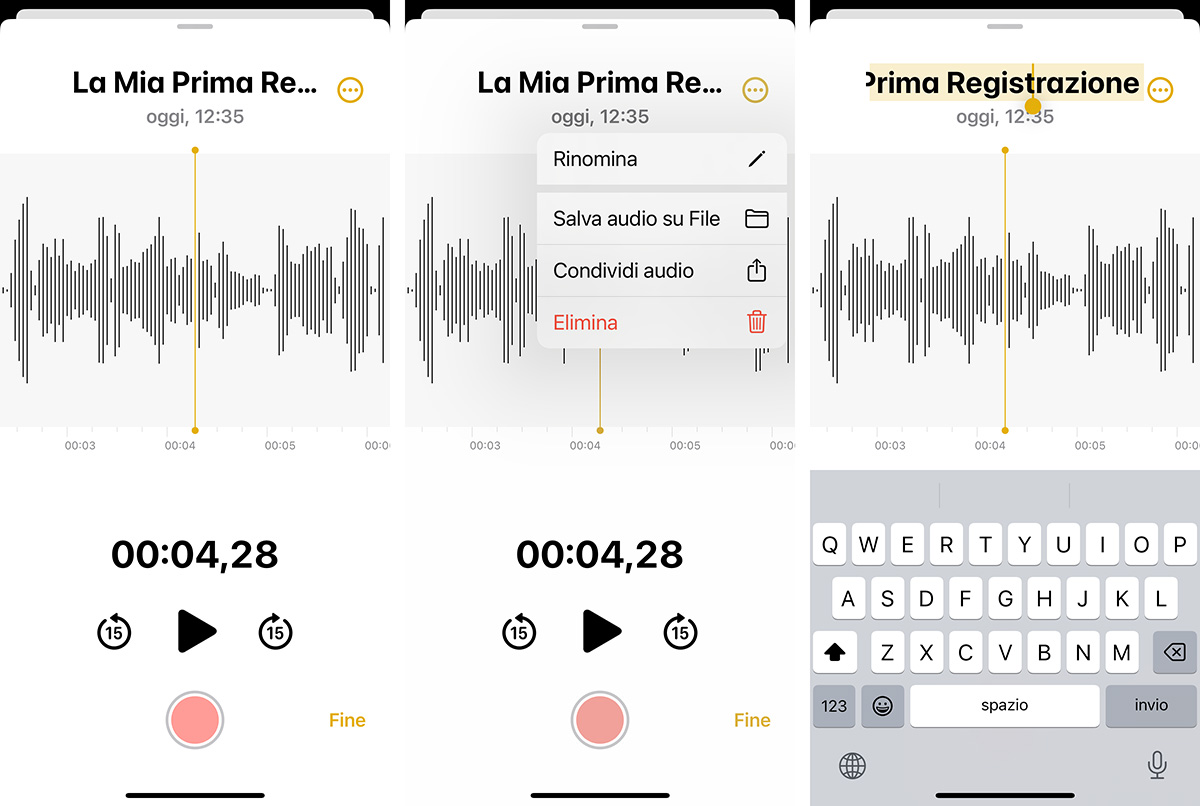Hit the keyboard backspace key
Image resolution: width=1200 pixels, height=806 pixels.
[x=1174, y=652]
